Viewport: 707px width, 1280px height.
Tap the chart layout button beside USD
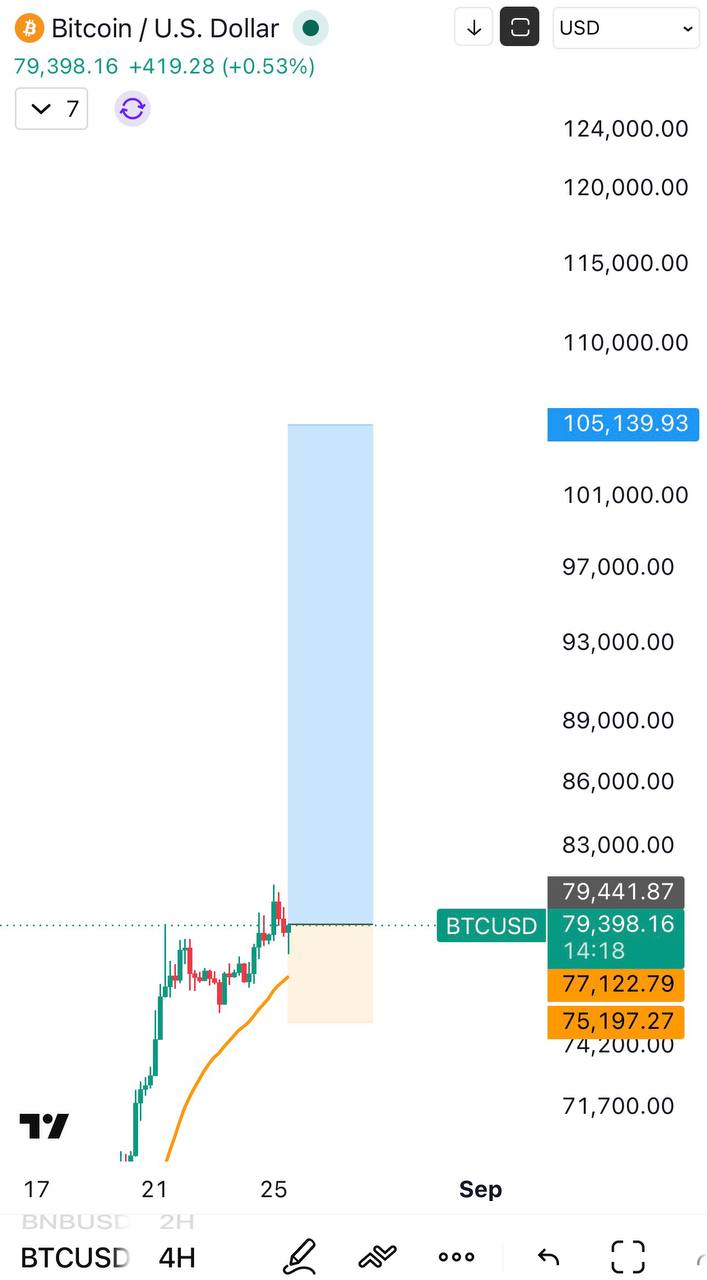click(x=519, y=28)
